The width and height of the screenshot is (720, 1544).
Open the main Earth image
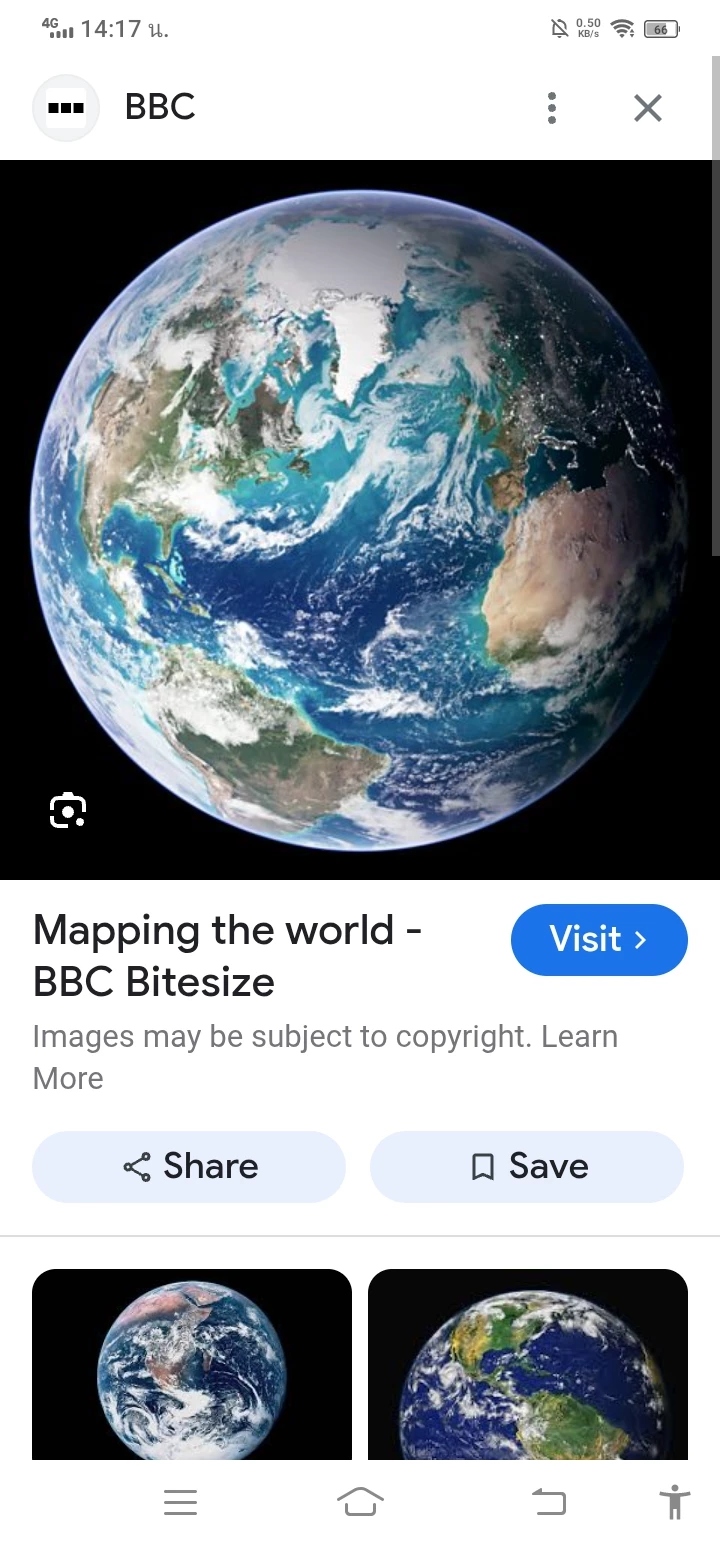360,520
